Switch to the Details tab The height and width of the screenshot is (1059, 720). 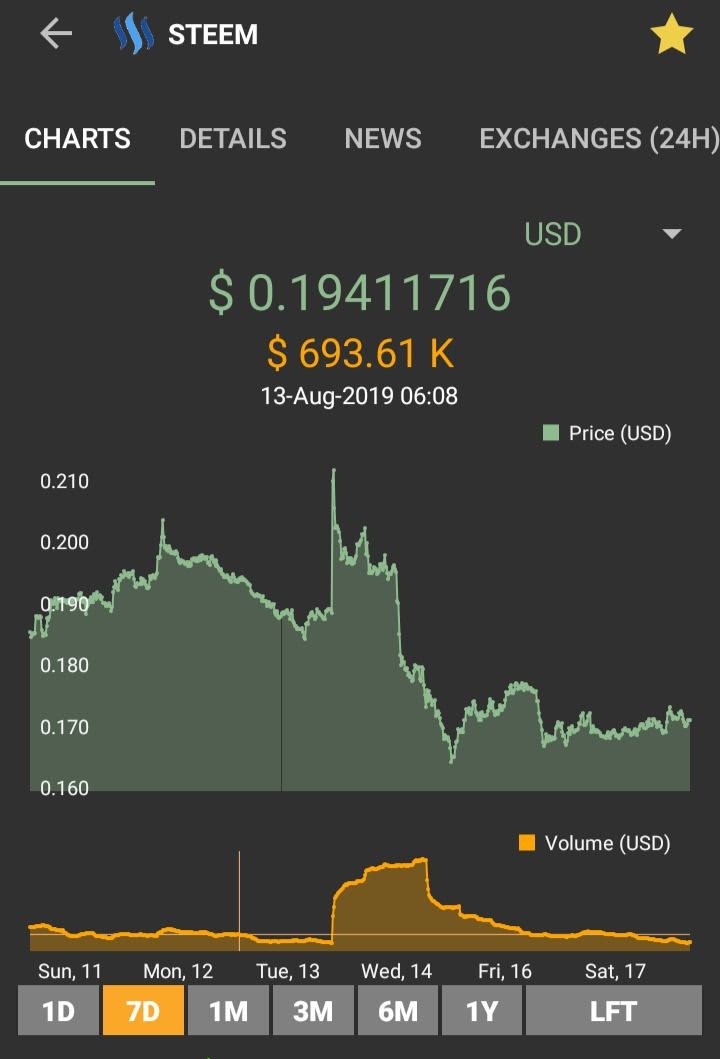click(233, 139)
